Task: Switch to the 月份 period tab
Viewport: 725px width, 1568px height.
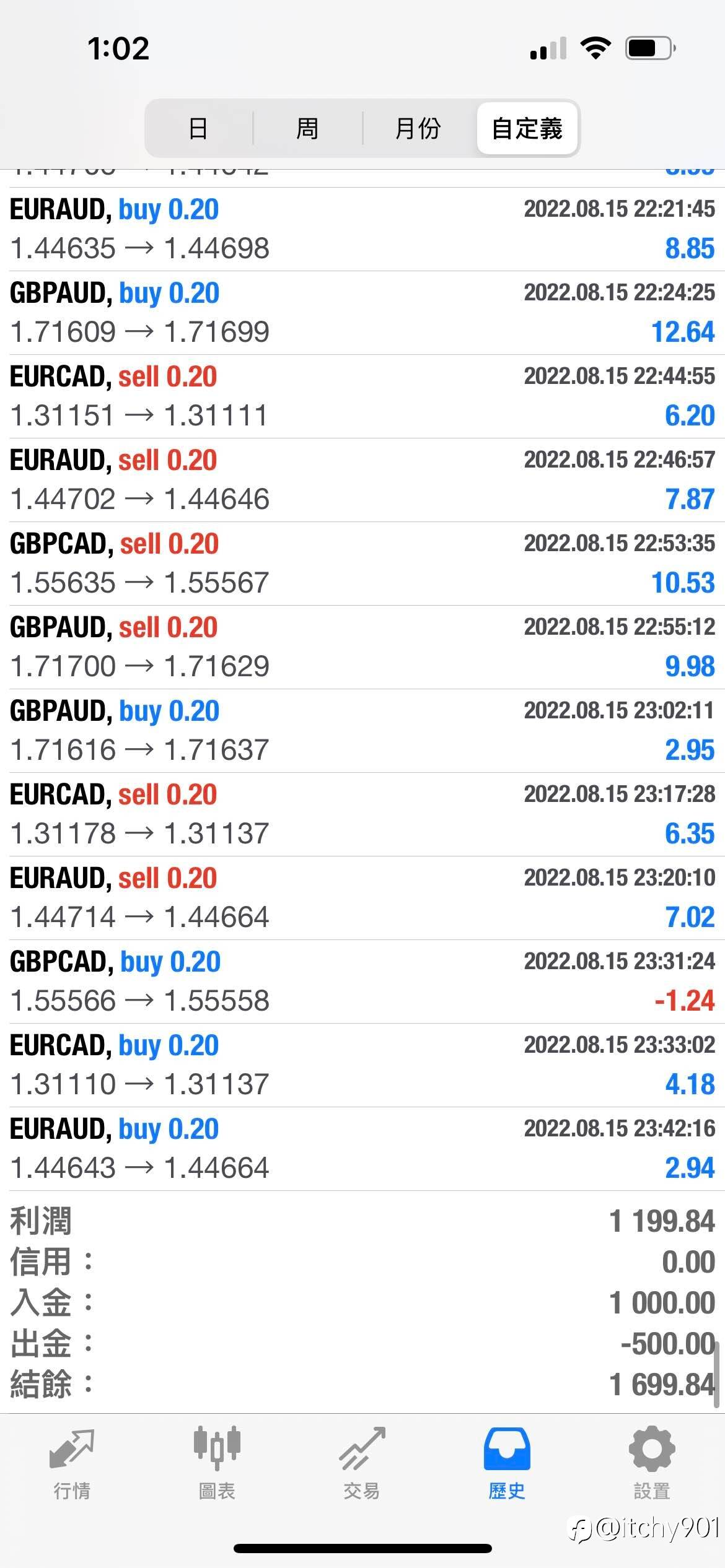Action: (418, 128)
